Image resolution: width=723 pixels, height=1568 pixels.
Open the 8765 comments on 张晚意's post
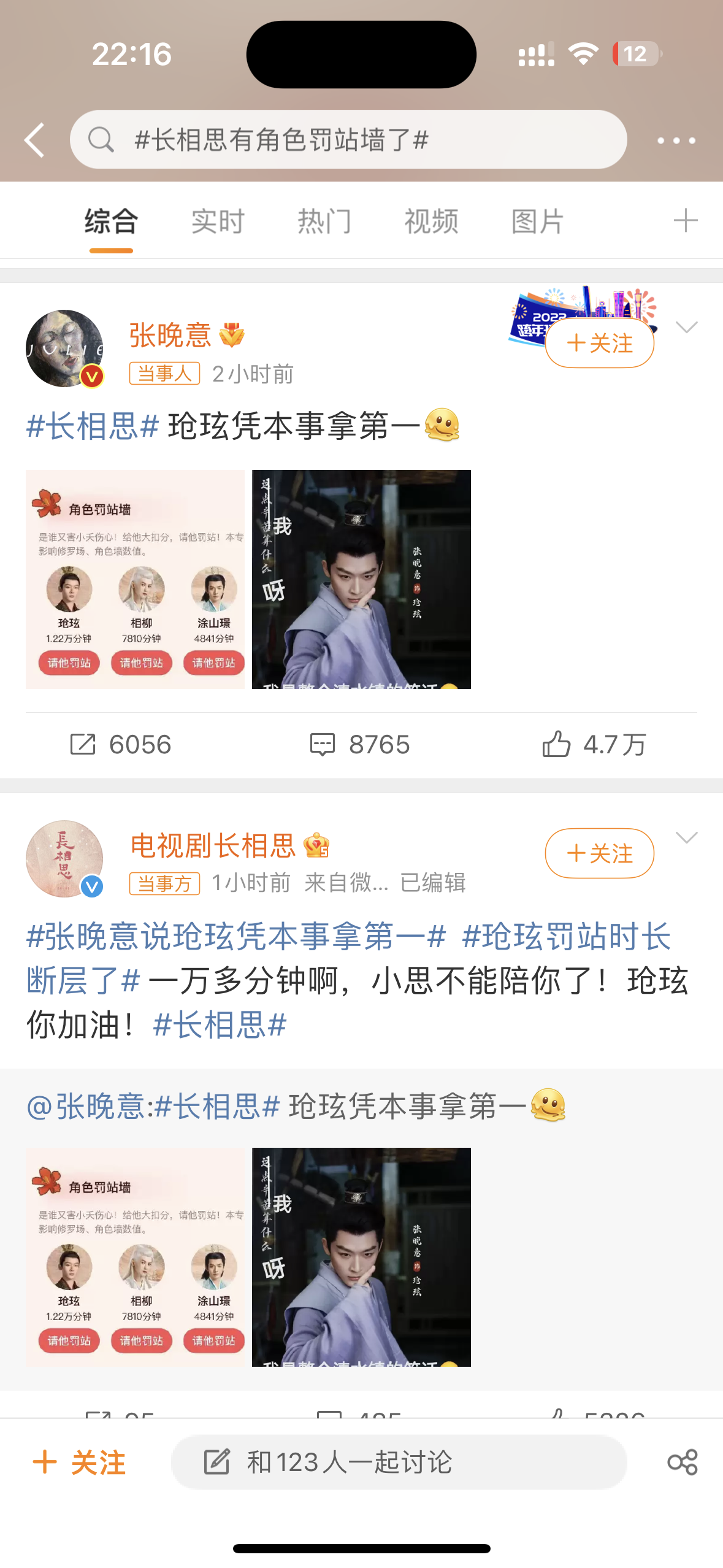pyautogui.click(x=360, y=745)
